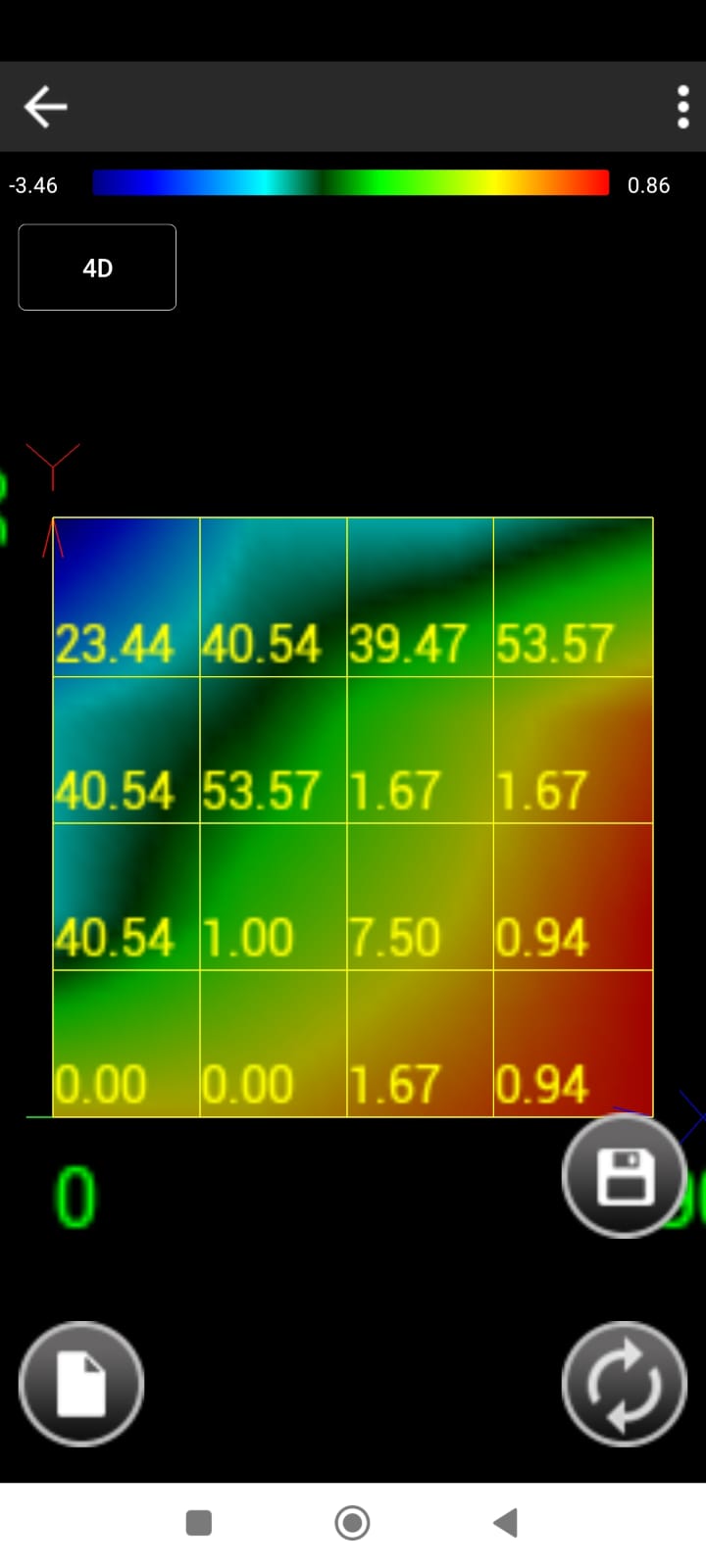Image resolution: width=706 pixels, height=1568 pixels.
Task: Go back using the top-left arrow
Action: pos(45,107)
